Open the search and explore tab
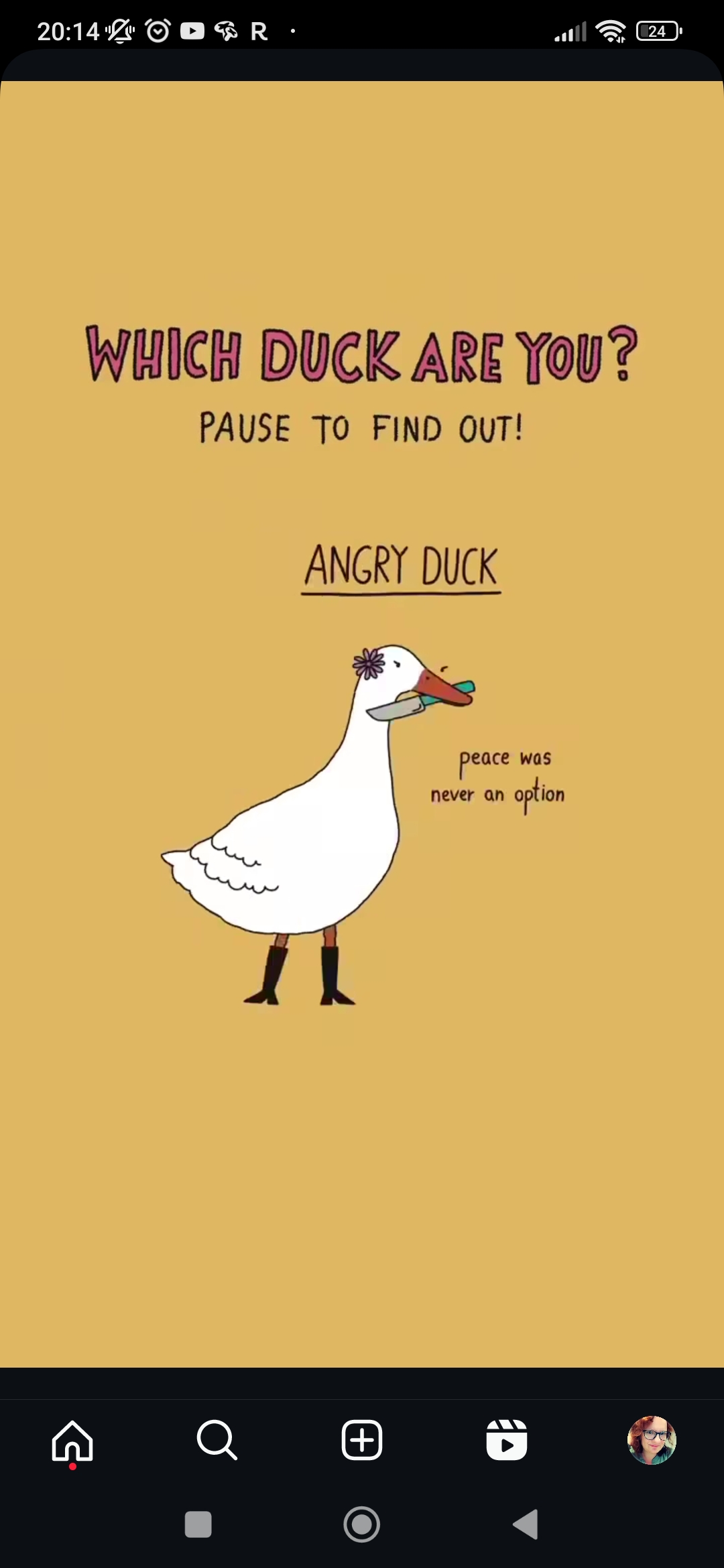This screenshot has width=724, height=1568. point(217,1440)
